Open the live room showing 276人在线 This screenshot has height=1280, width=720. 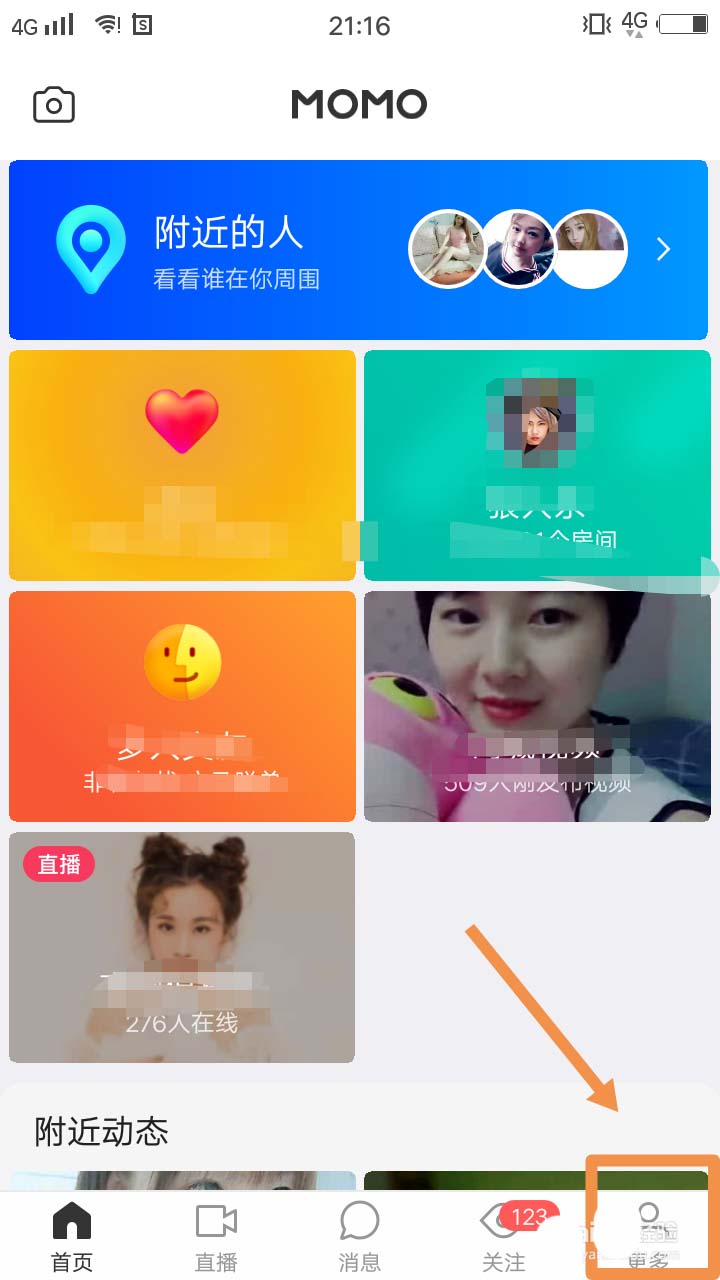click(x=181, y=947)
